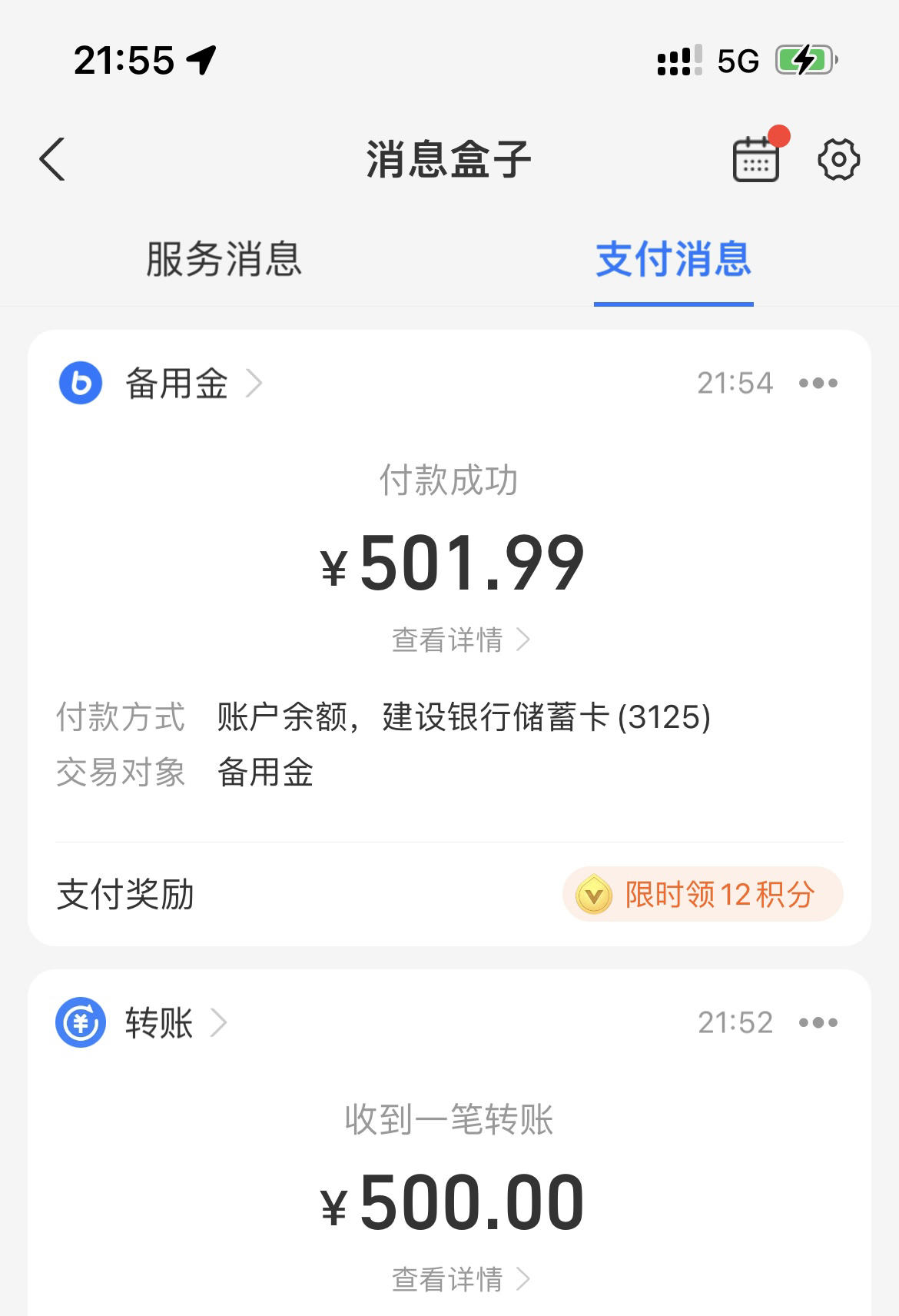Tap the gold coin reward icon
Screen dimensions: 899x1316
[x=591, y=894]
